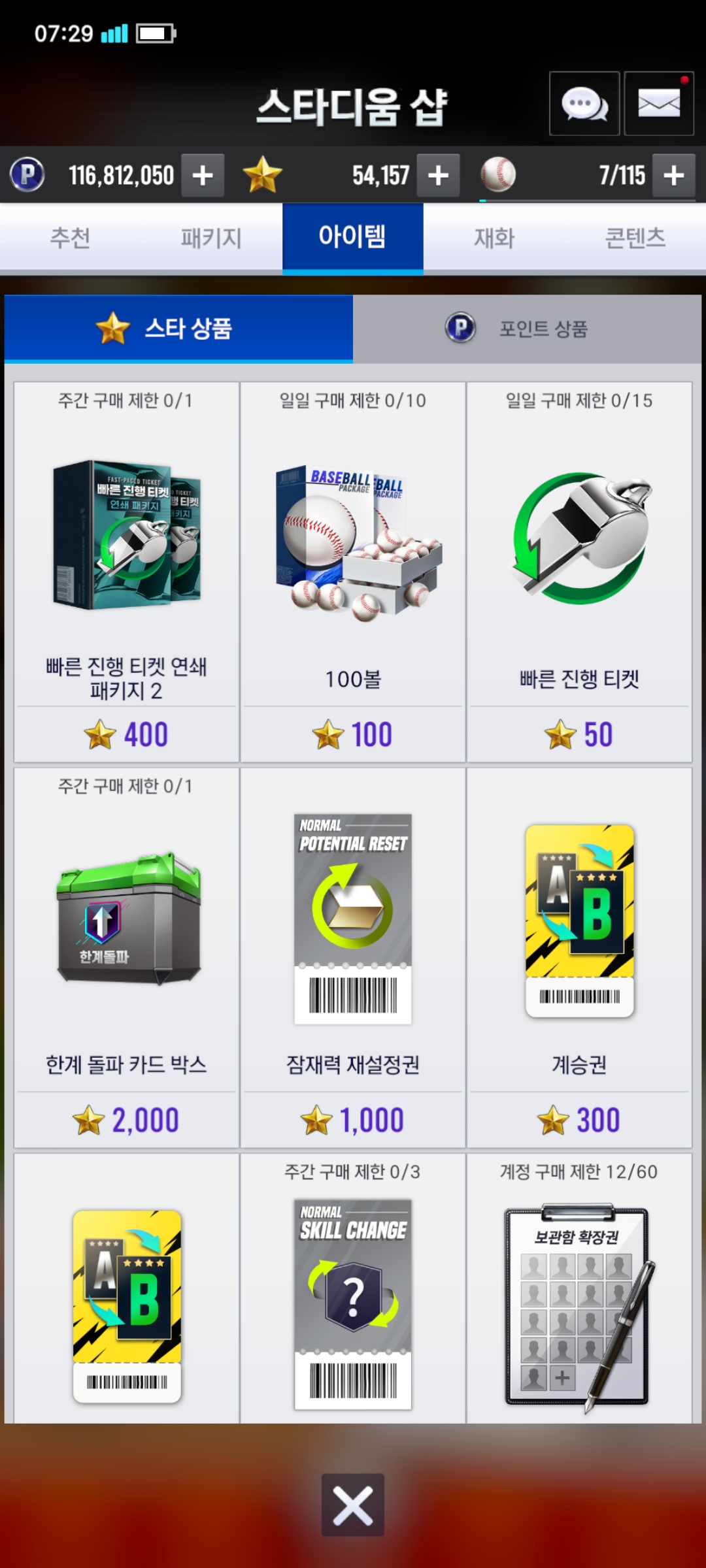706x1568 pixels.
Task: Switch to 포인트 상품 section
Action: point(527,328)
